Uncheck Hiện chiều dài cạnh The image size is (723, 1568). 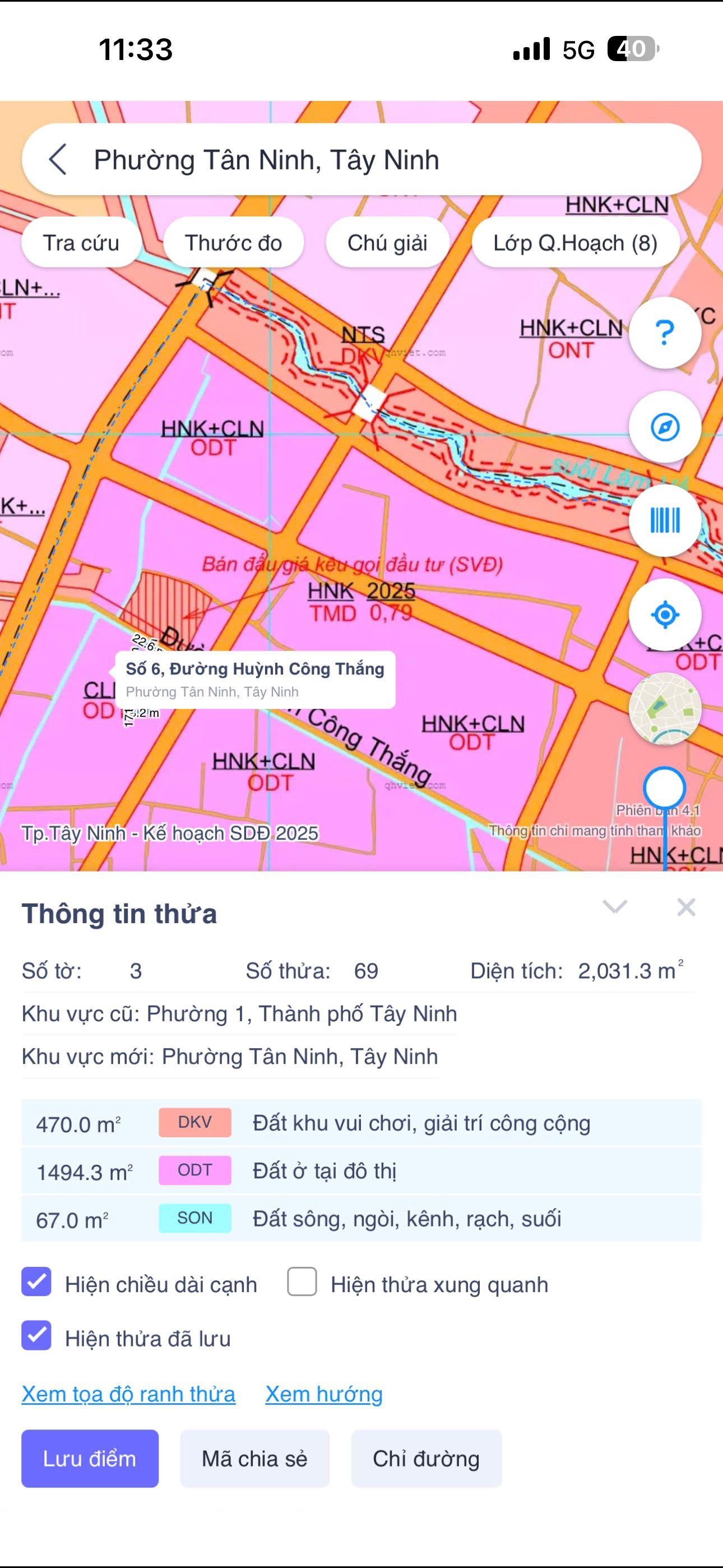coord(36,1282)
